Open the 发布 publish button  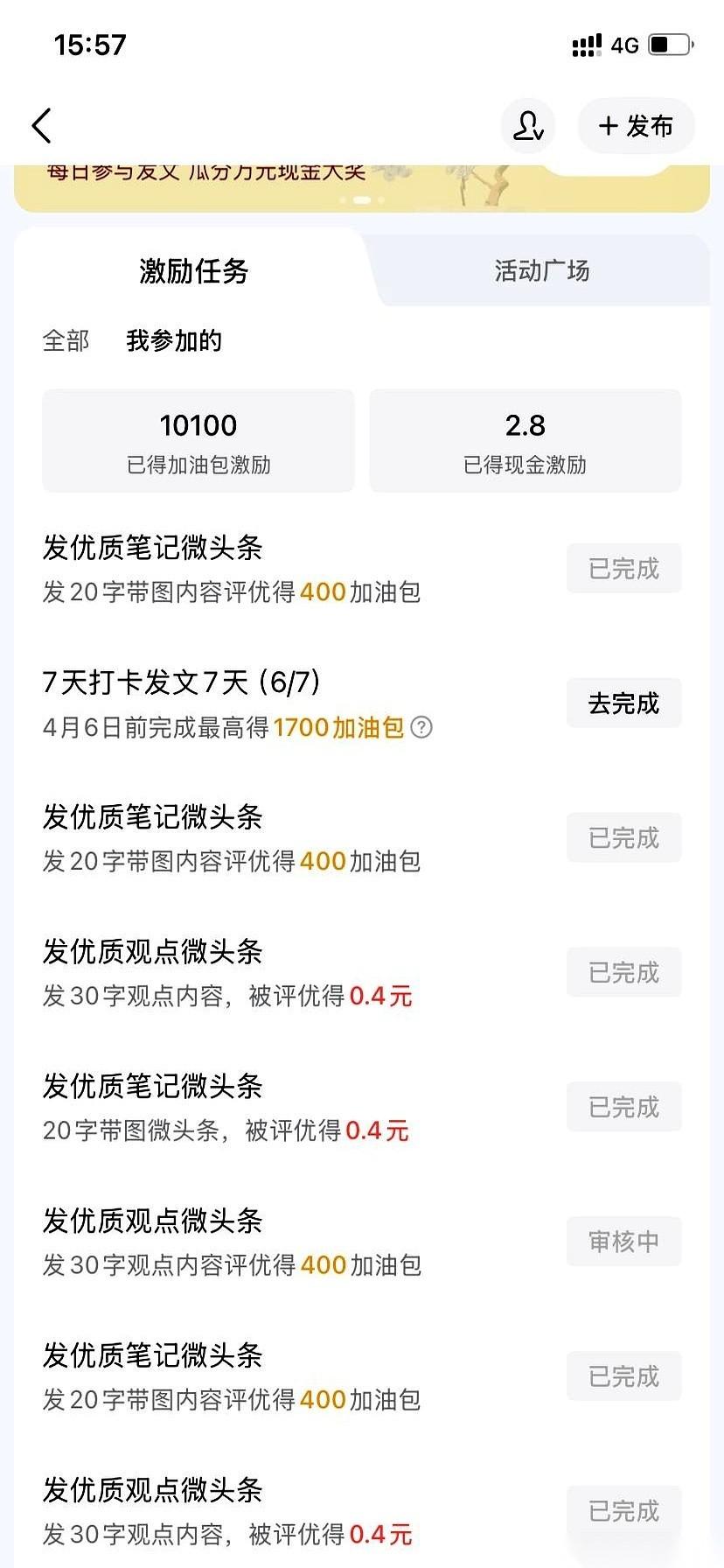[x=636, y=125]
